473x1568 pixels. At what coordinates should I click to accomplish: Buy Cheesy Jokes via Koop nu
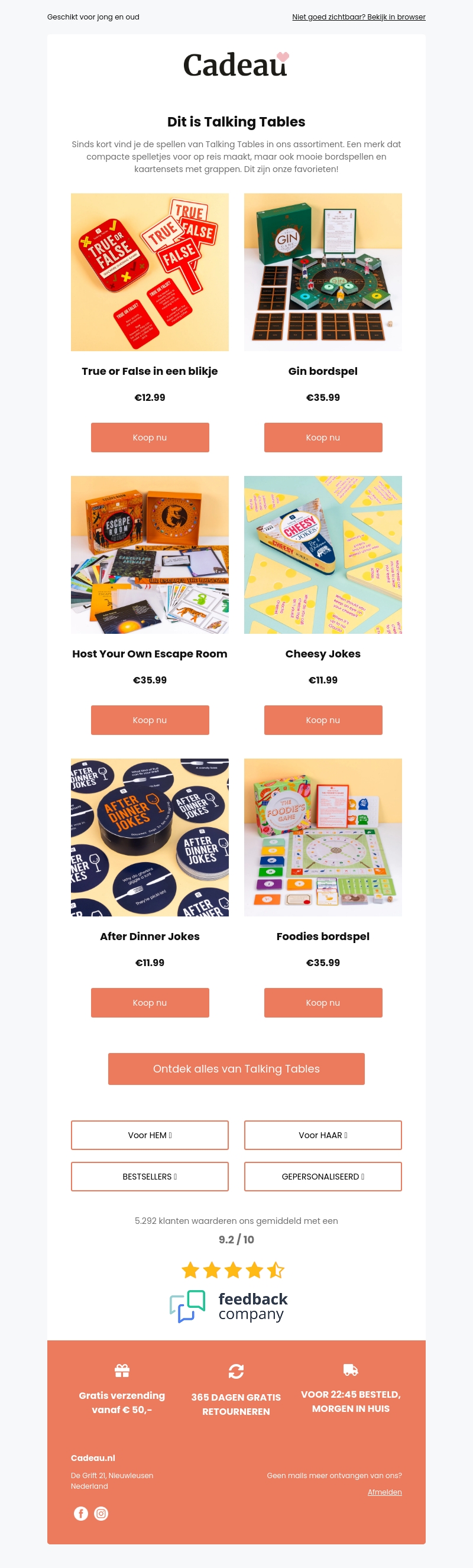pos(323,720)
